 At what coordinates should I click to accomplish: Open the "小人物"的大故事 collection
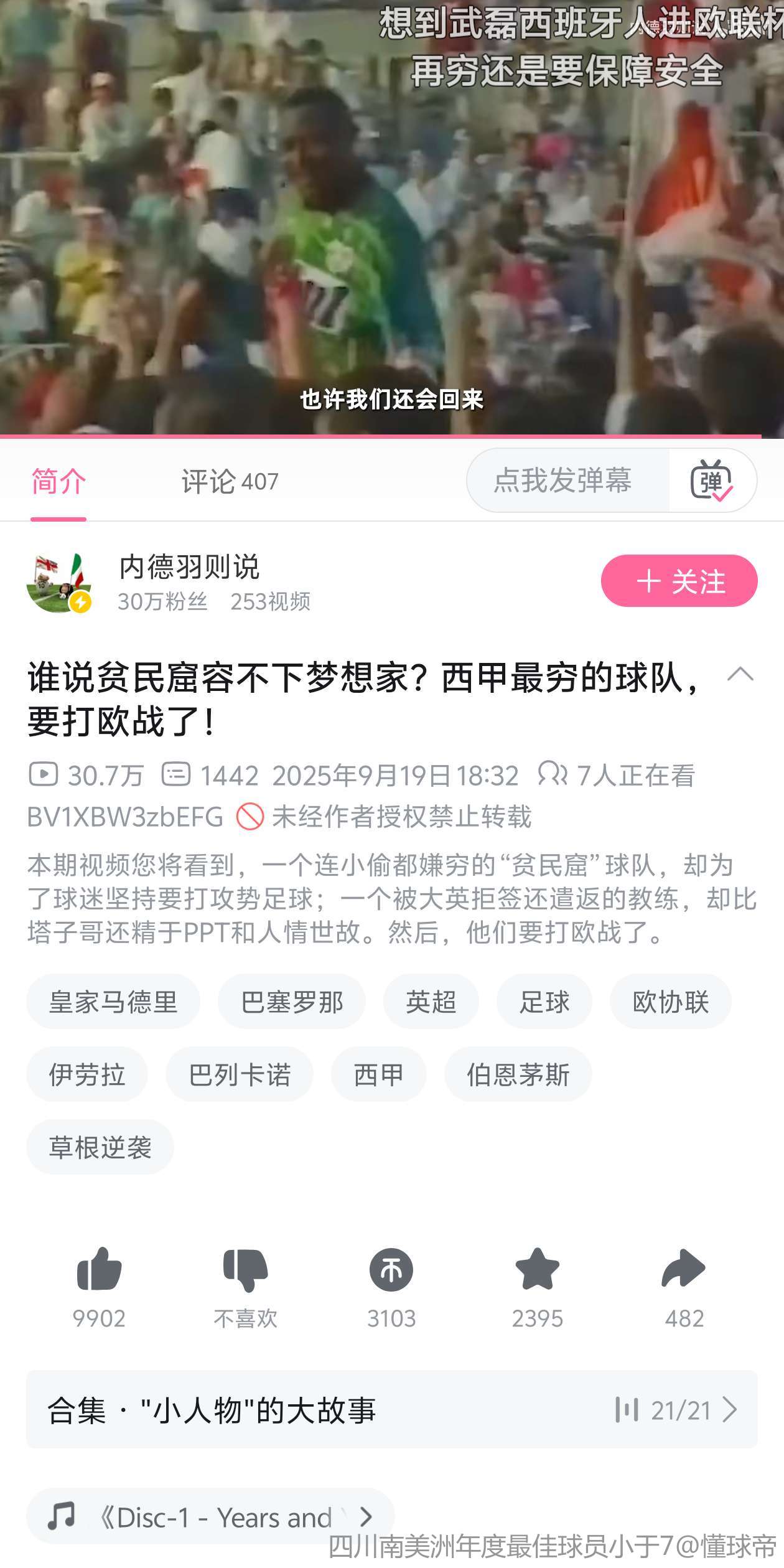pyautogui.click(x=391, y=1410)
